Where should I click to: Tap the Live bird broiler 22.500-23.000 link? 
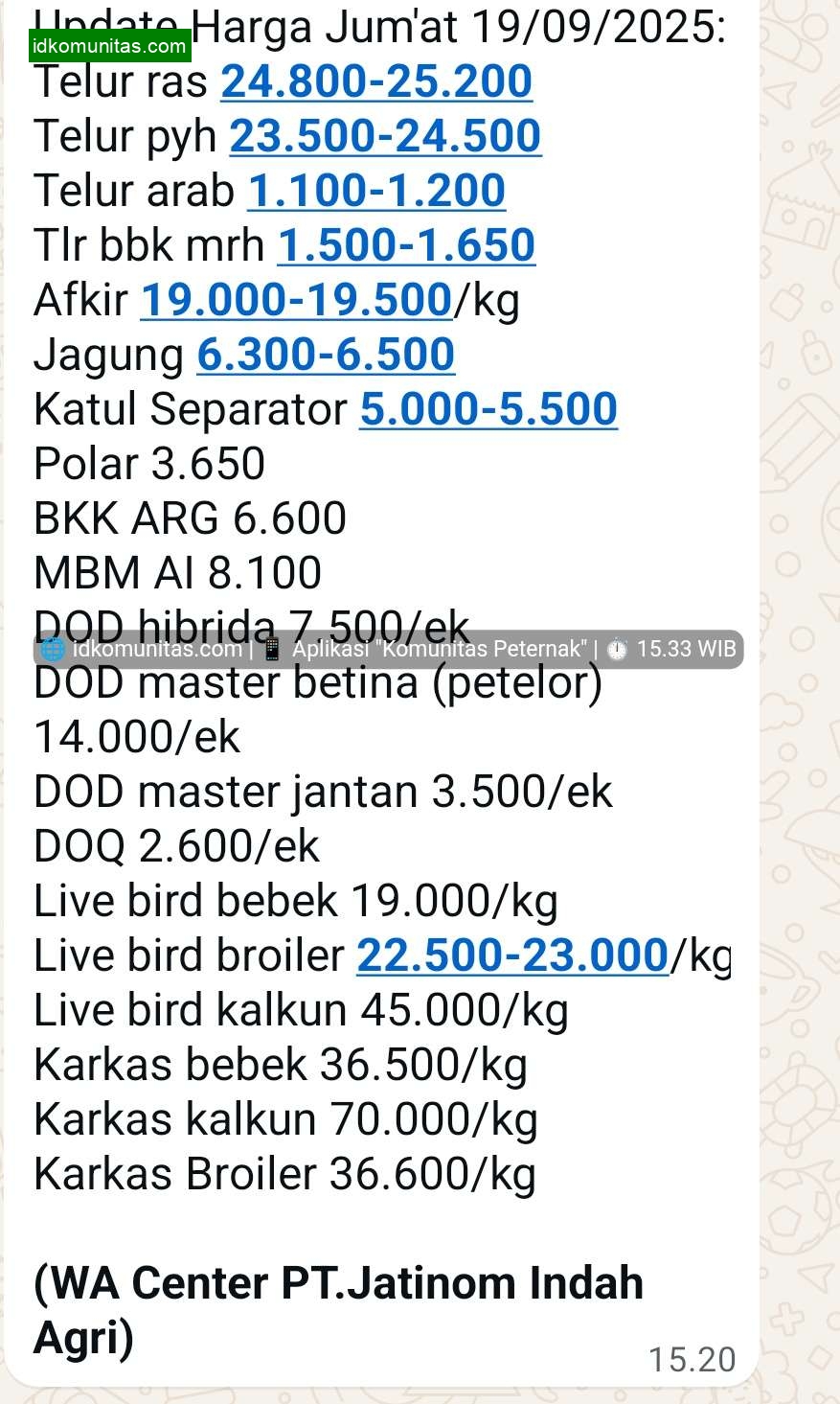click(512, 955)
